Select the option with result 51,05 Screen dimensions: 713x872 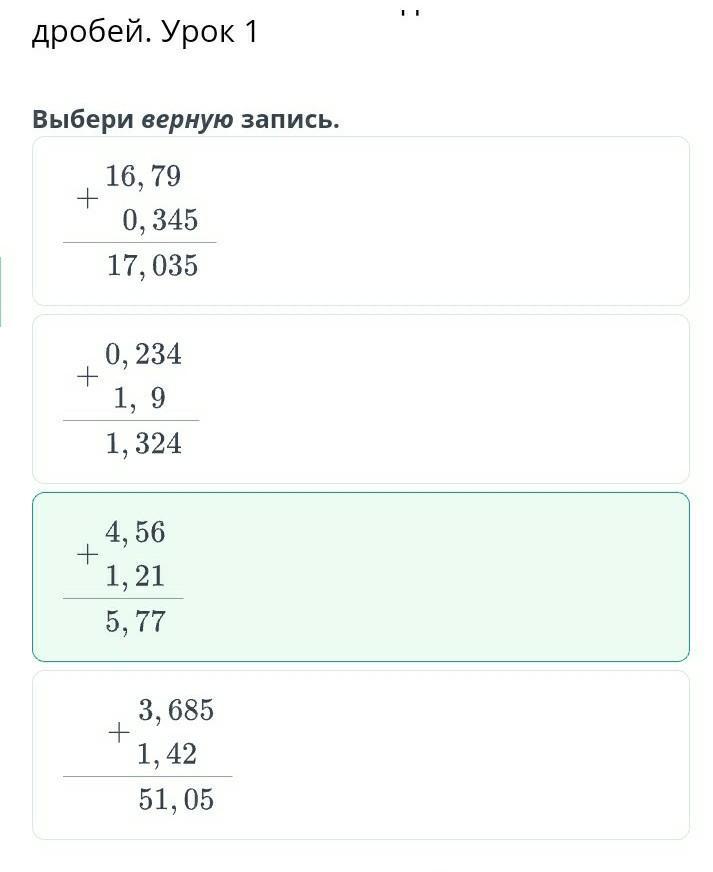(x=361, y=755)
